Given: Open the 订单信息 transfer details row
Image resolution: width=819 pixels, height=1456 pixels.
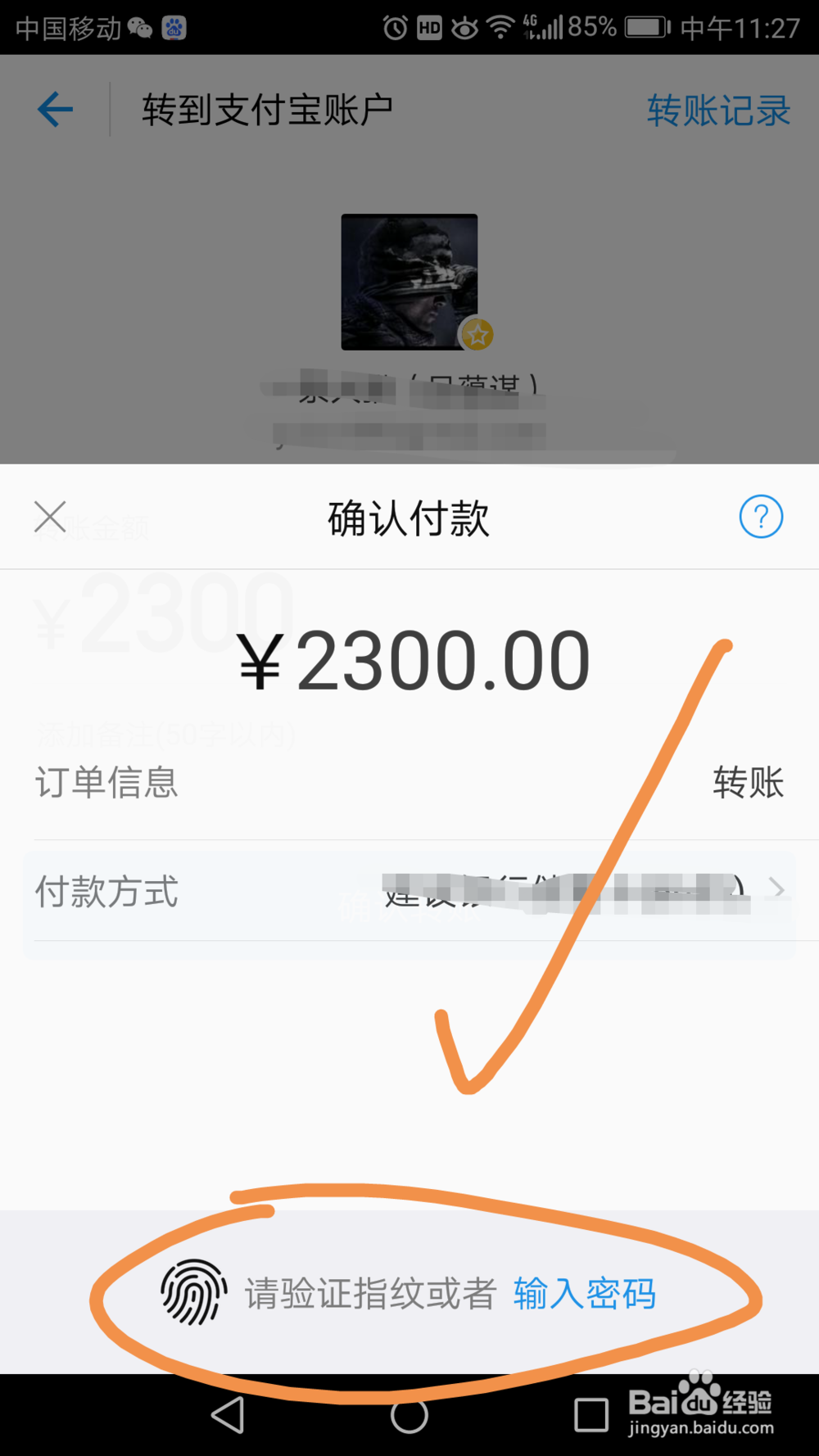Looking at the screenshot, I should pyautogui.click(x=409, y=784).
